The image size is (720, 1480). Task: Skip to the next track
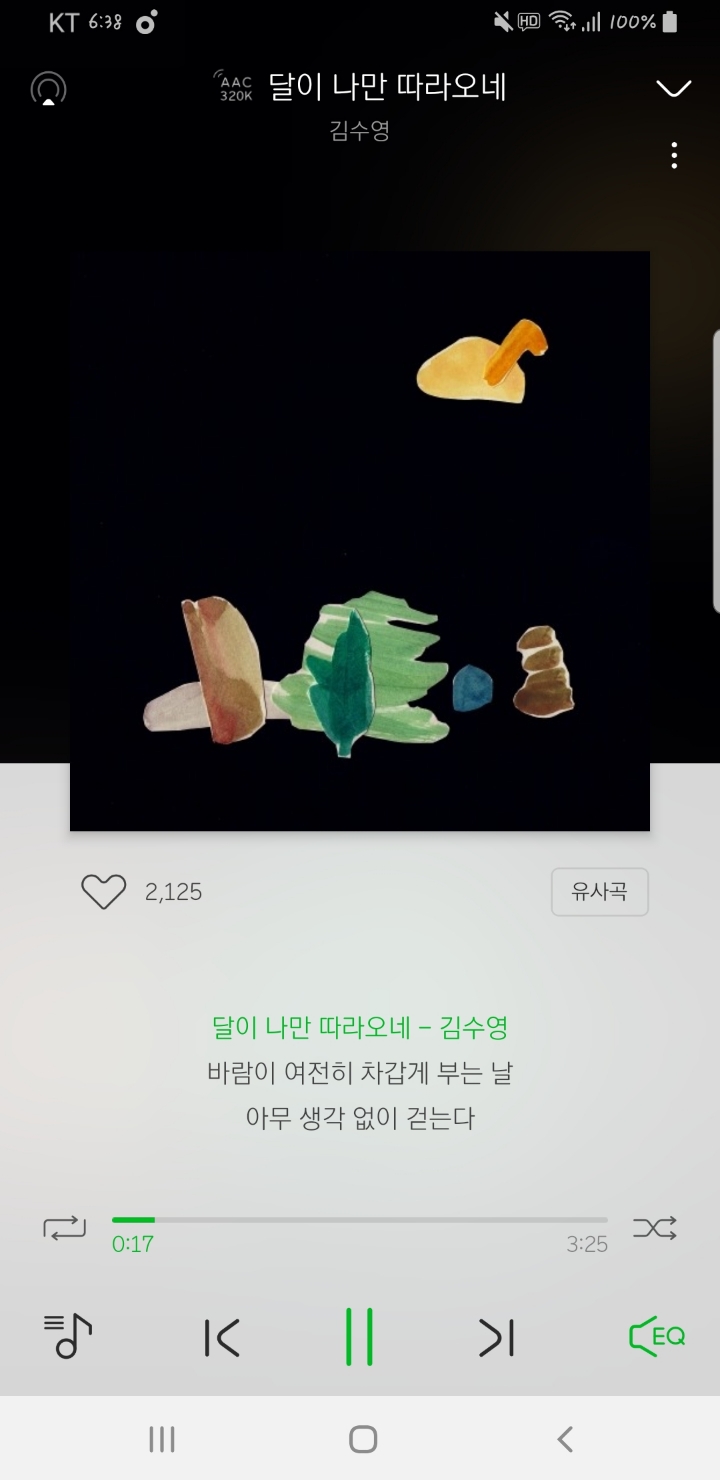(497, 1335)
